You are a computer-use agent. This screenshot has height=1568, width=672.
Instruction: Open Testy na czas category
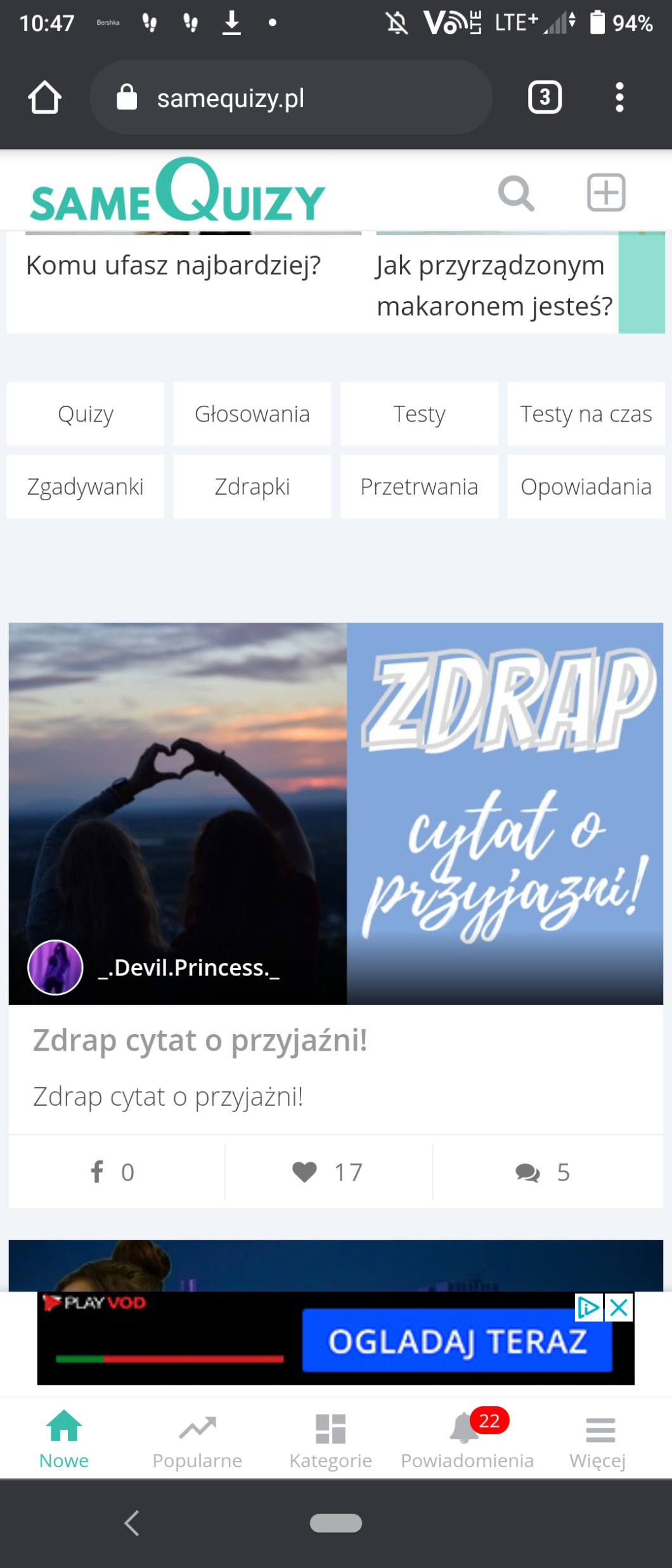586,414
